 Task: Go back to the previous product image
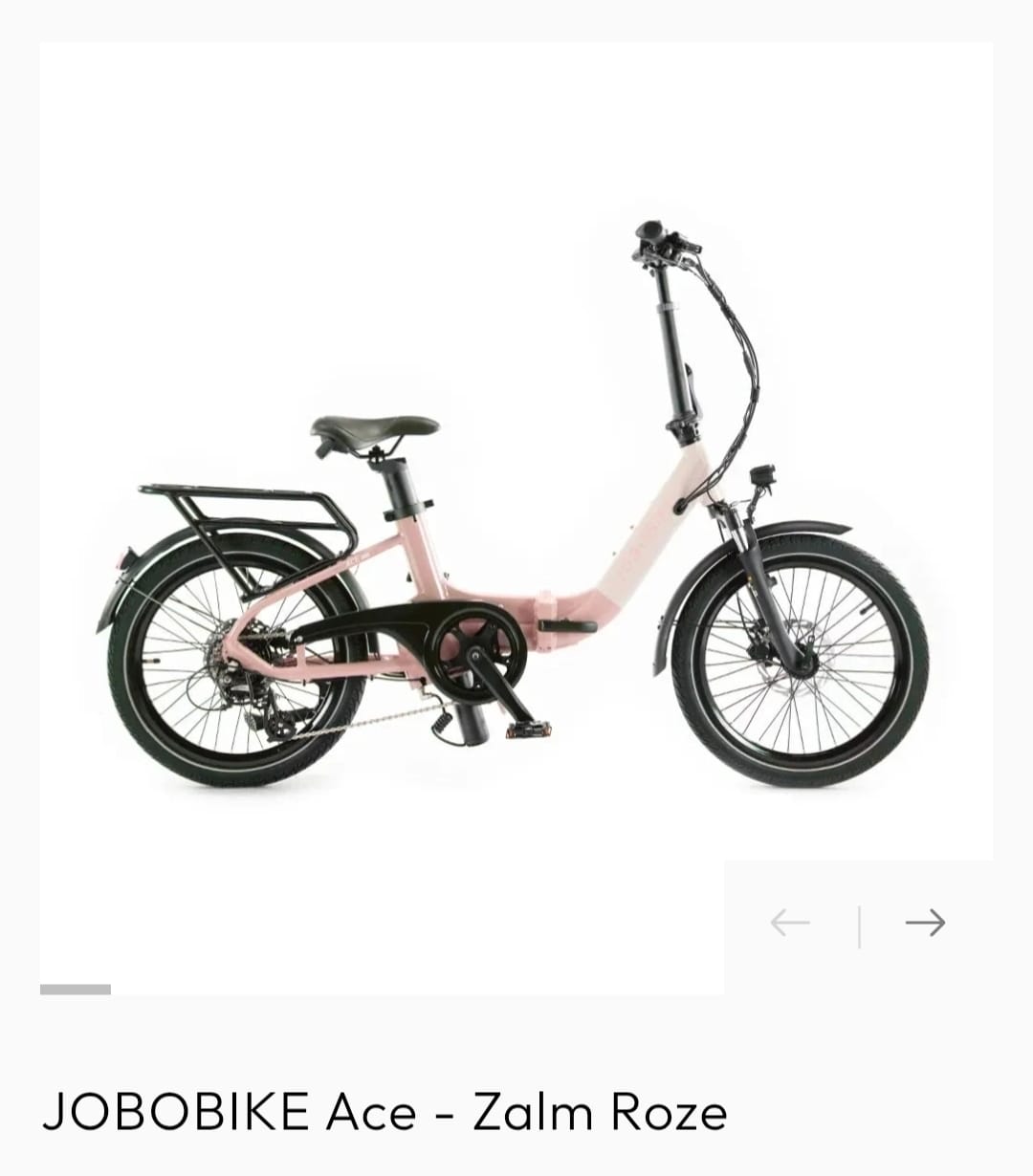click(790, 923)
